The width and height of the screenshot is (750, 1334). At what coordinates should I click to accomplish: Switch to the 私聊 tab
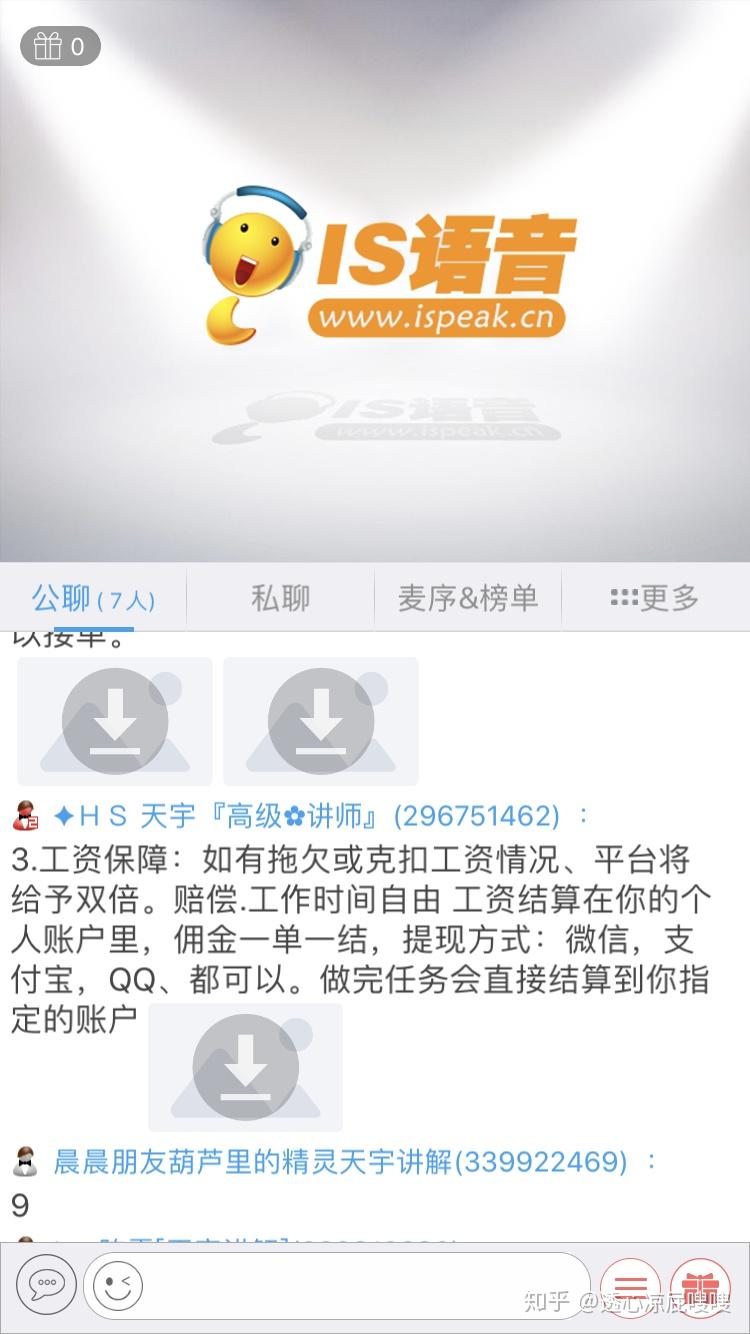coord(280,598)
